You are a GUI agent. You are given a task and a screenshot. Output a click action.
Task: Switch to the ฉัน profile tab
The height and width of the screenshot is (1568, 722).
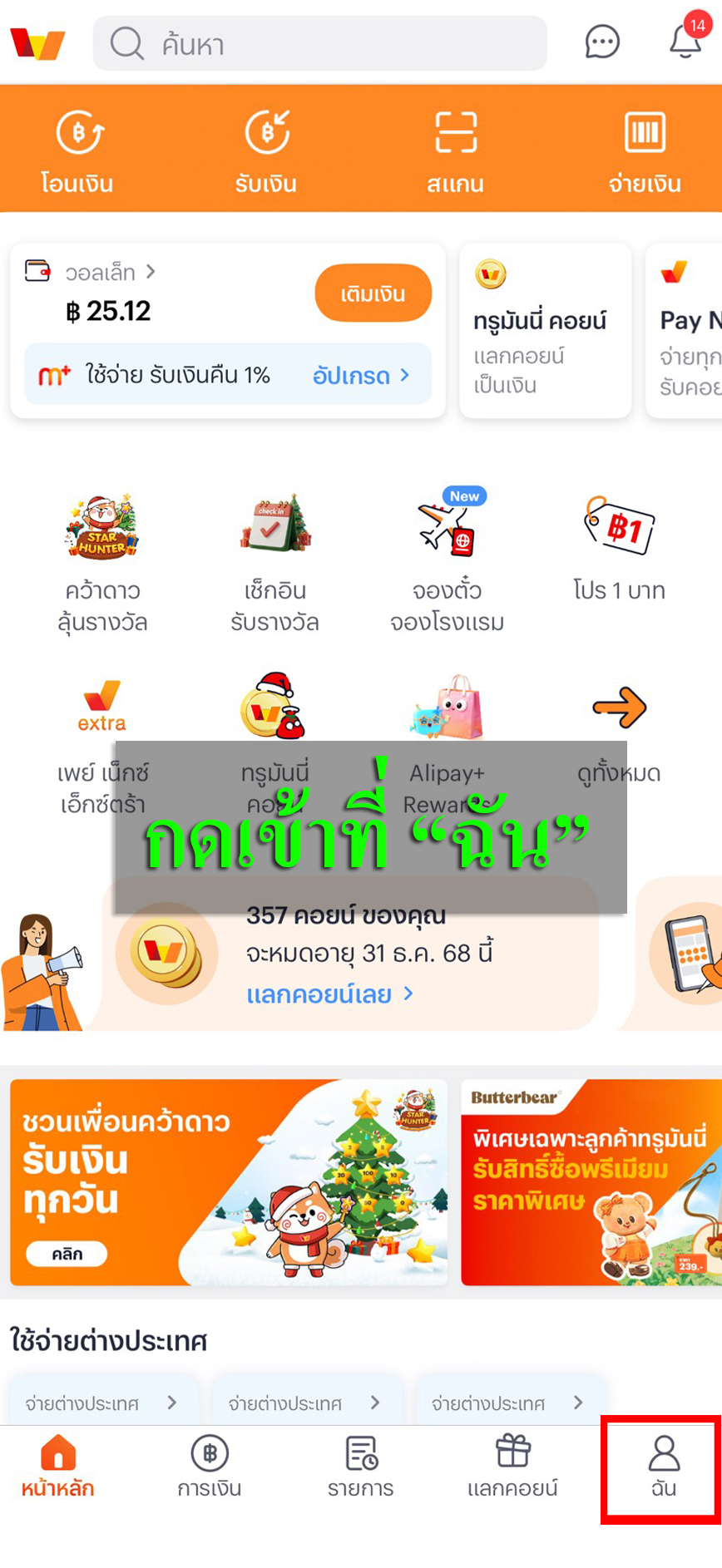click(663, 1467)
